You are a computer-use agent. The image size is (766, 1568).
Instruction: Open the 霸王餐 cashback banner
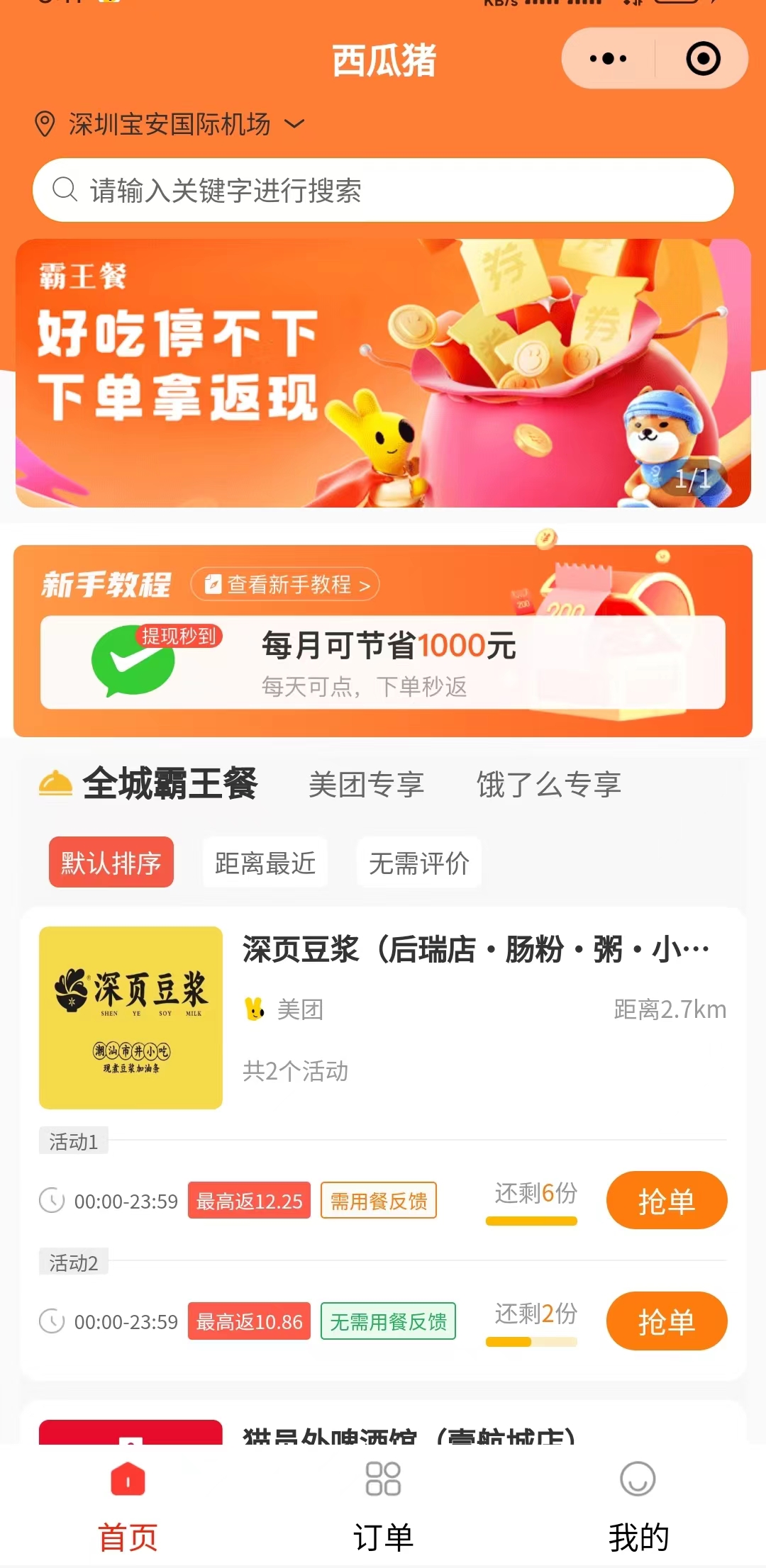coord(383,373)
